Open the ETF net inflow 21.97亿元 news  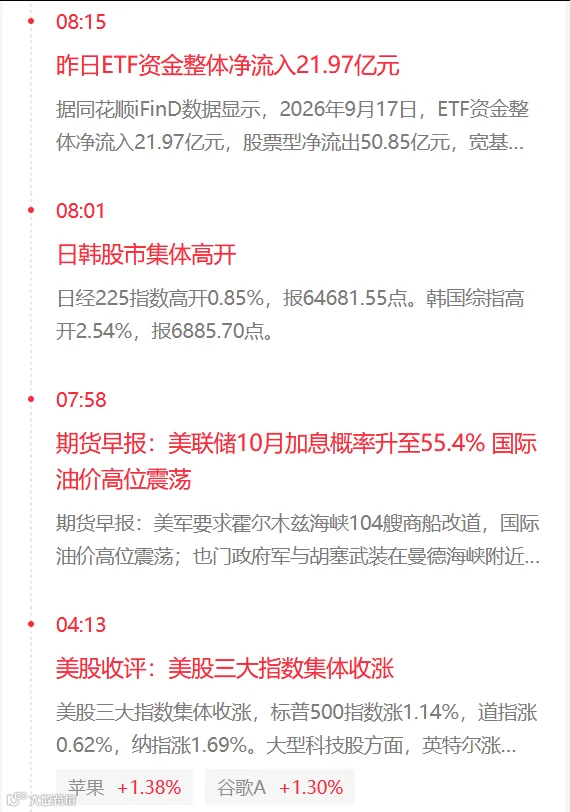pos(228,66)
